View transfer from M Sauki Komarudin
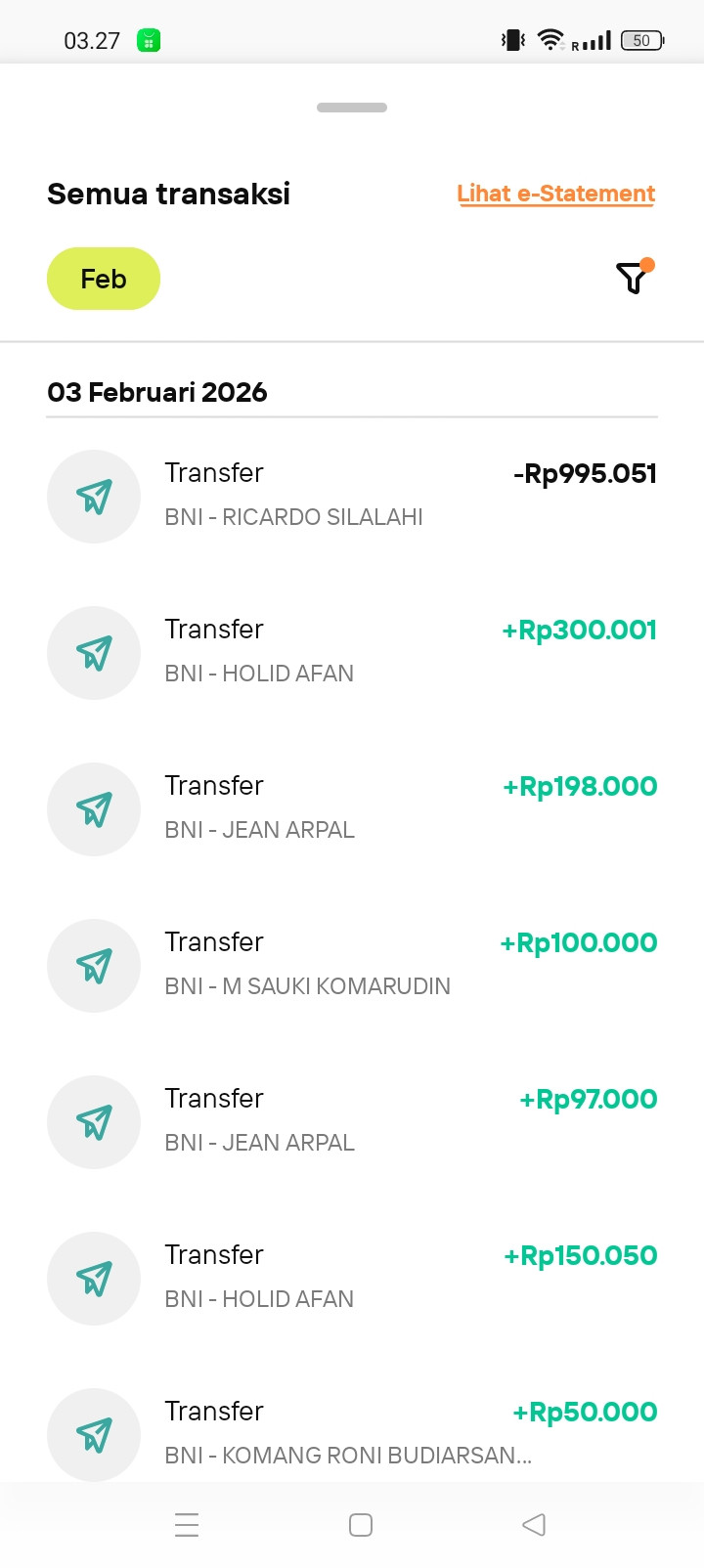Screen dimensions: 704x1568 [x=352, y=965]
